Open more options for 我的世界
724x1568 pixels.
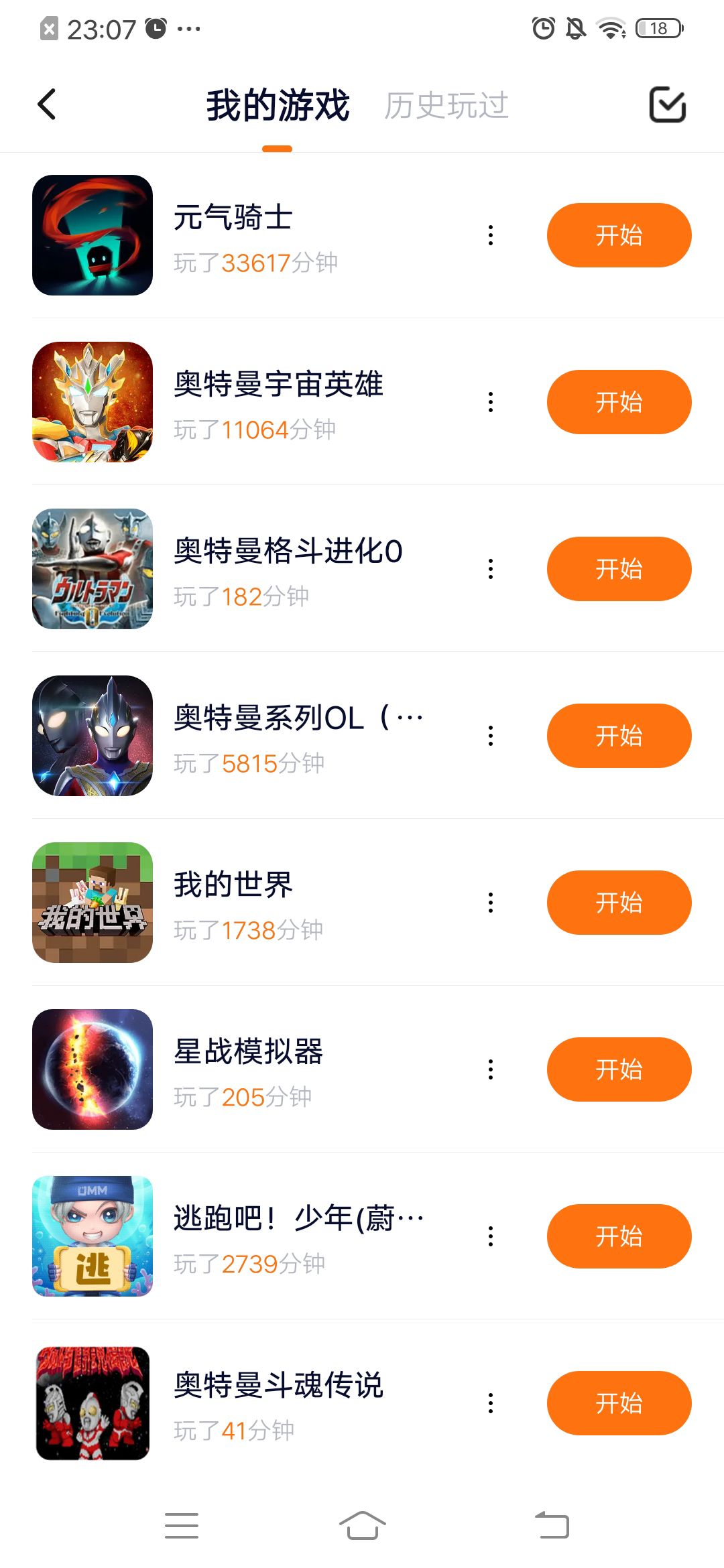(491, 903)
